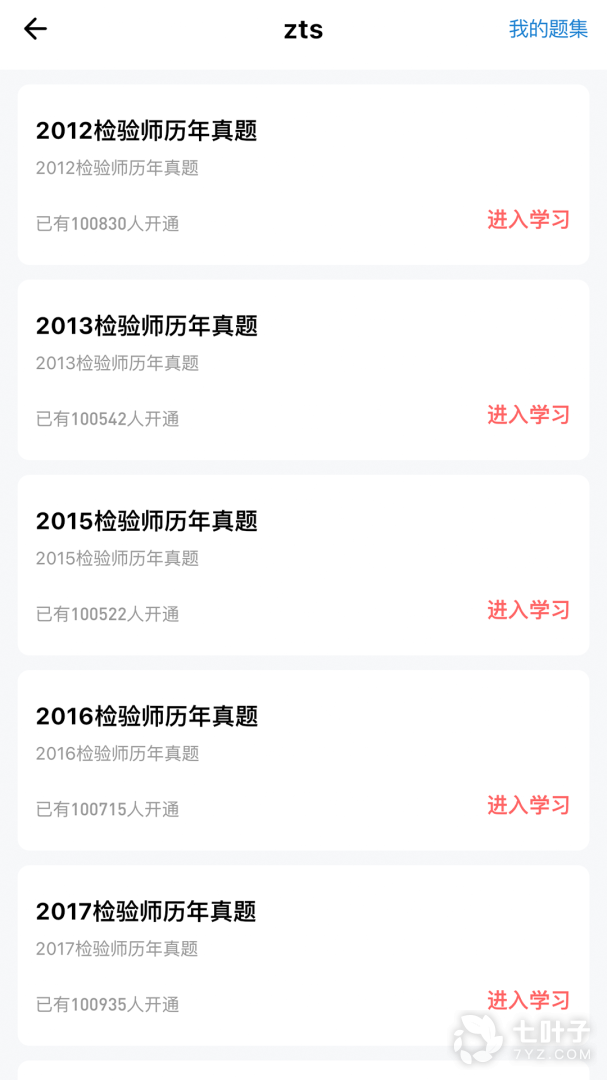Screen dimensions: 607x1080
Task: Tap 进入学习 for 2013检验师历年真题
Action: 528,415
